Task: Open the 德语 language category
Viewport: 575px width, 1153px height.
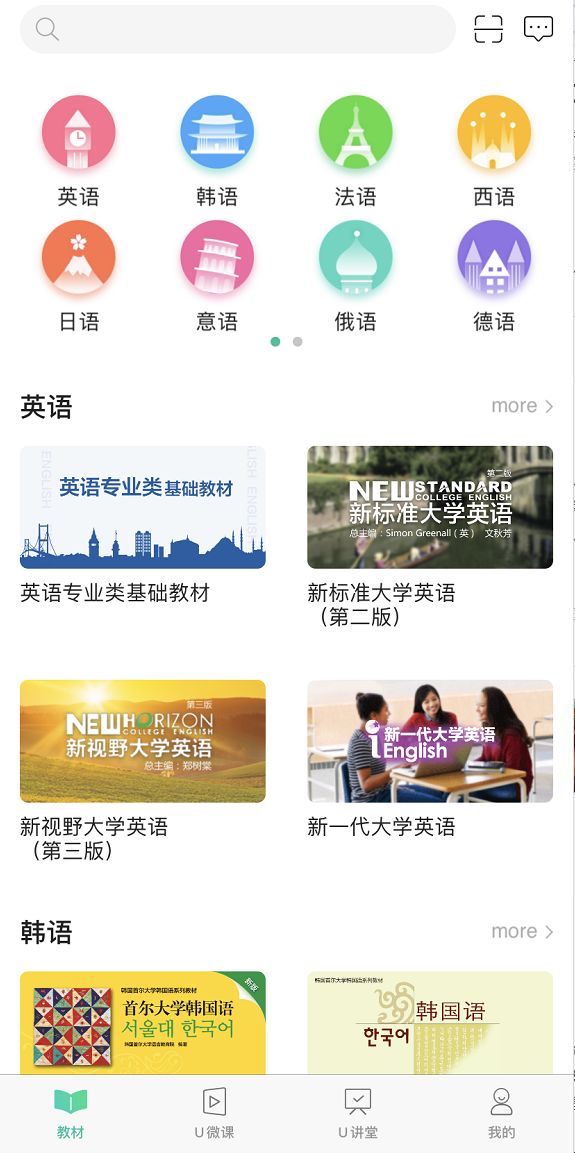Action: pos(494,277)
